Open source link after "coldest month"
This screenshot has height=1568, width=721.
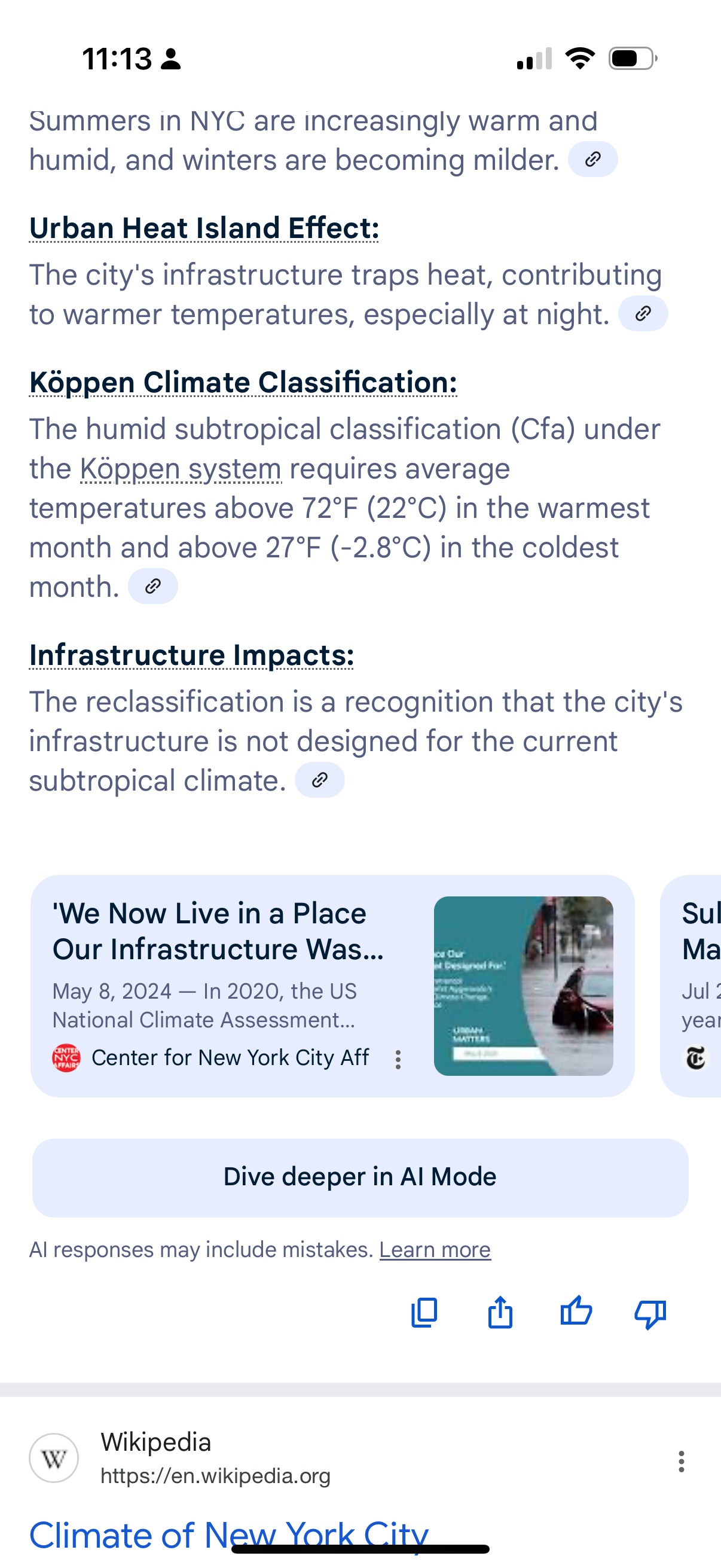point(152,586)
